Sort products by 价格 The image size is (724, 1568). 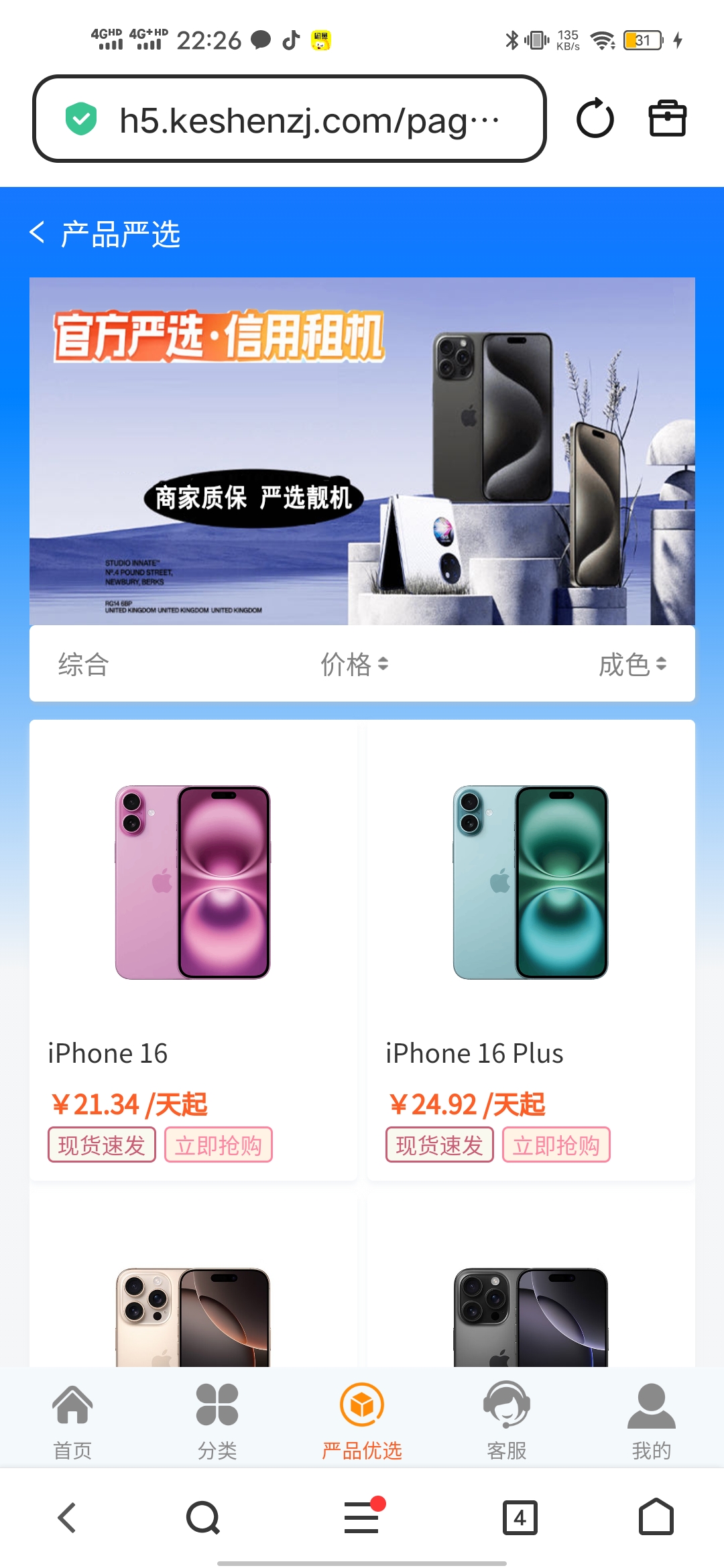point(354,665)
